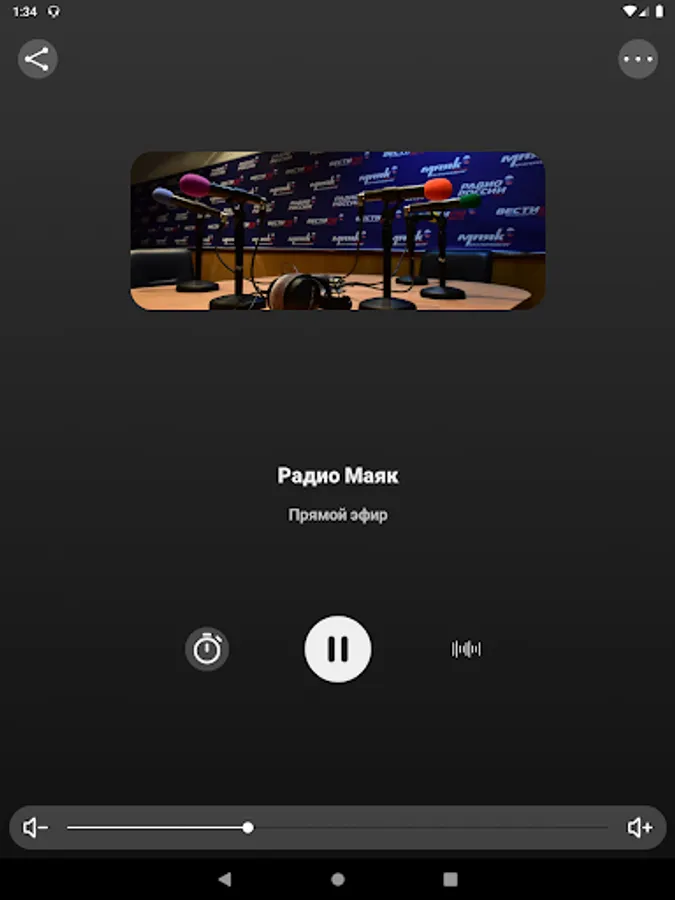Set volume at the slider's midpoint
Image resolution: width=675 pixels, height=900 pixels.
pyautogui.click(x=338, y=828)
